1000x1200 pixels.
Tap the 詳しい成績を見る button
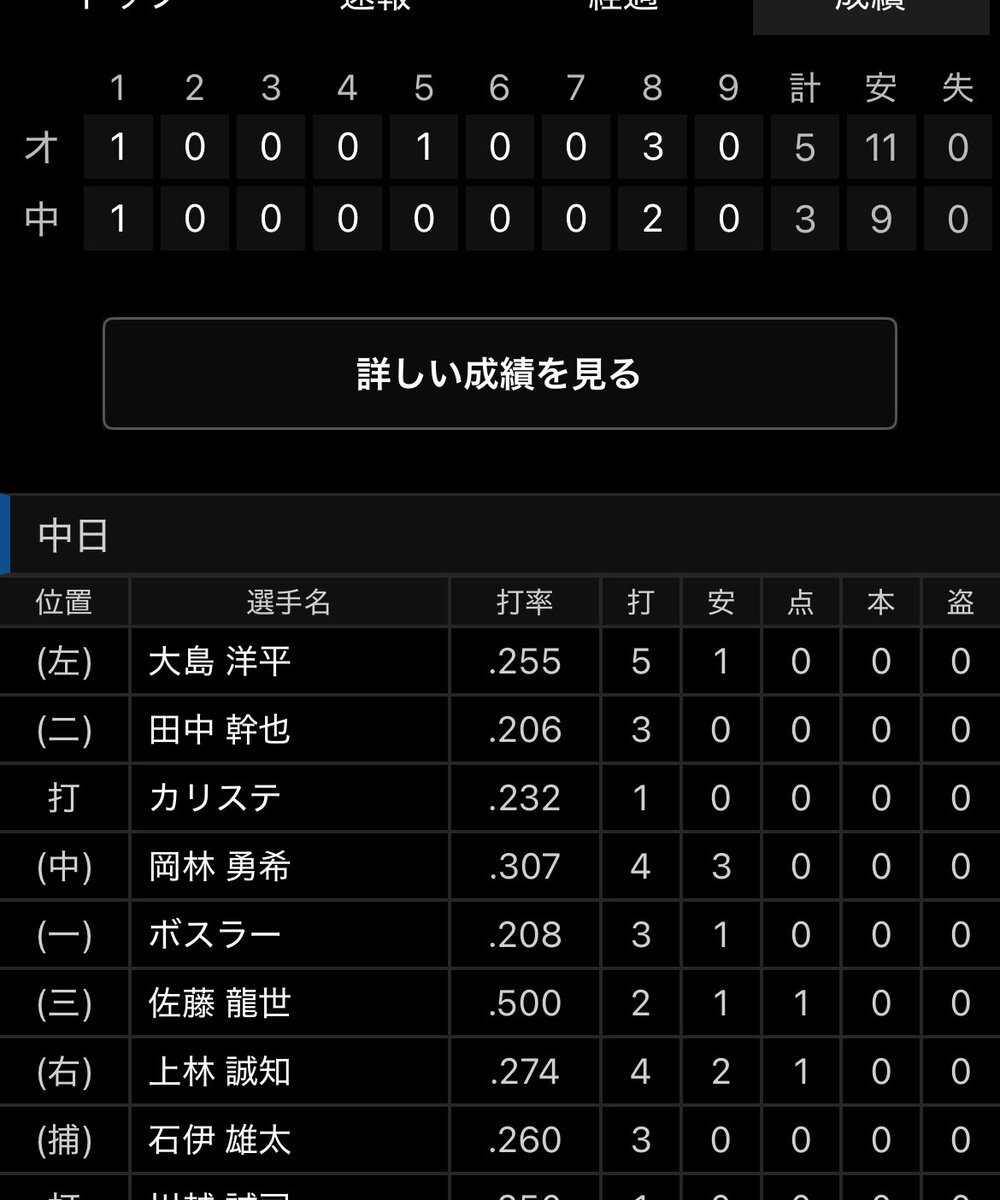tap(499, 374)
